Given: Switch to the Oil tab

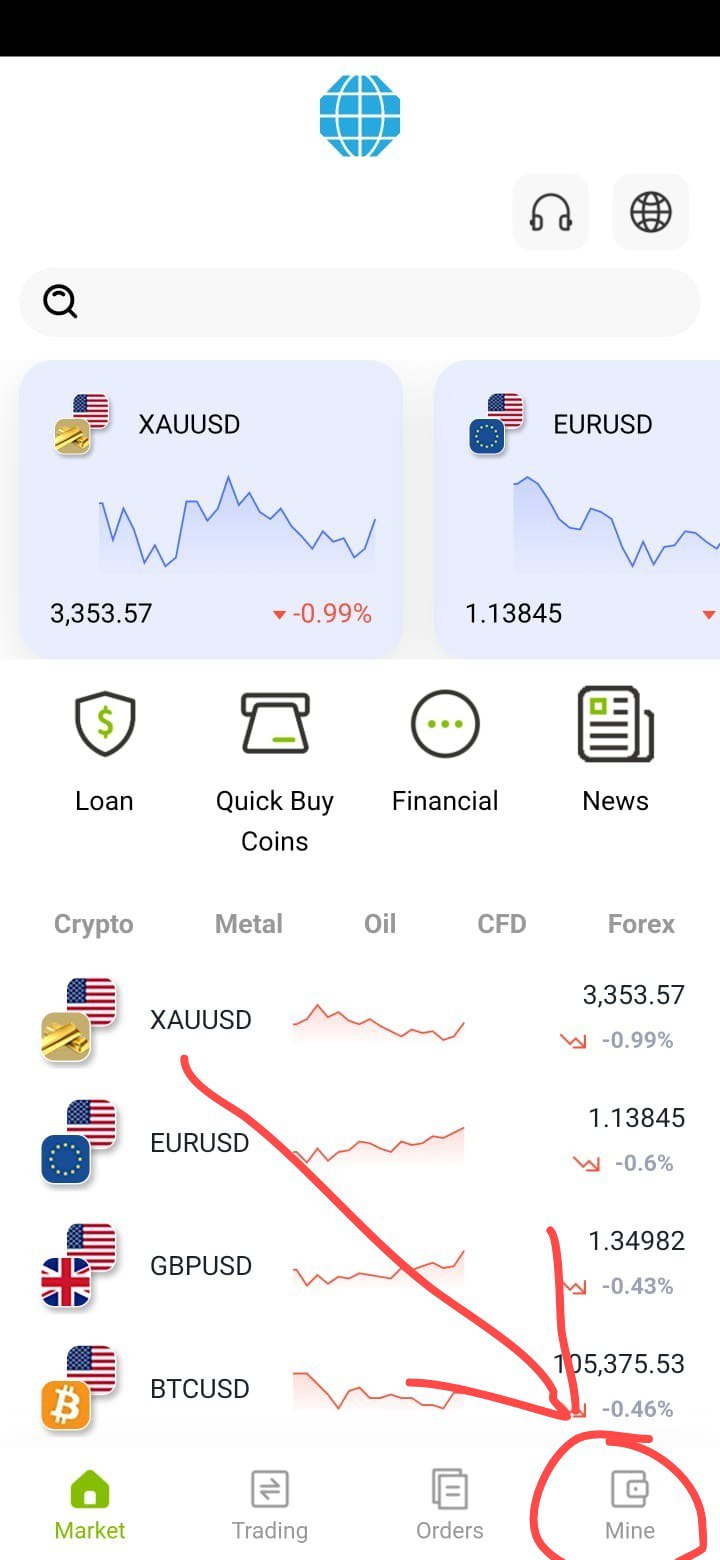Looking at the screenshot, I should tap(380, 924).
